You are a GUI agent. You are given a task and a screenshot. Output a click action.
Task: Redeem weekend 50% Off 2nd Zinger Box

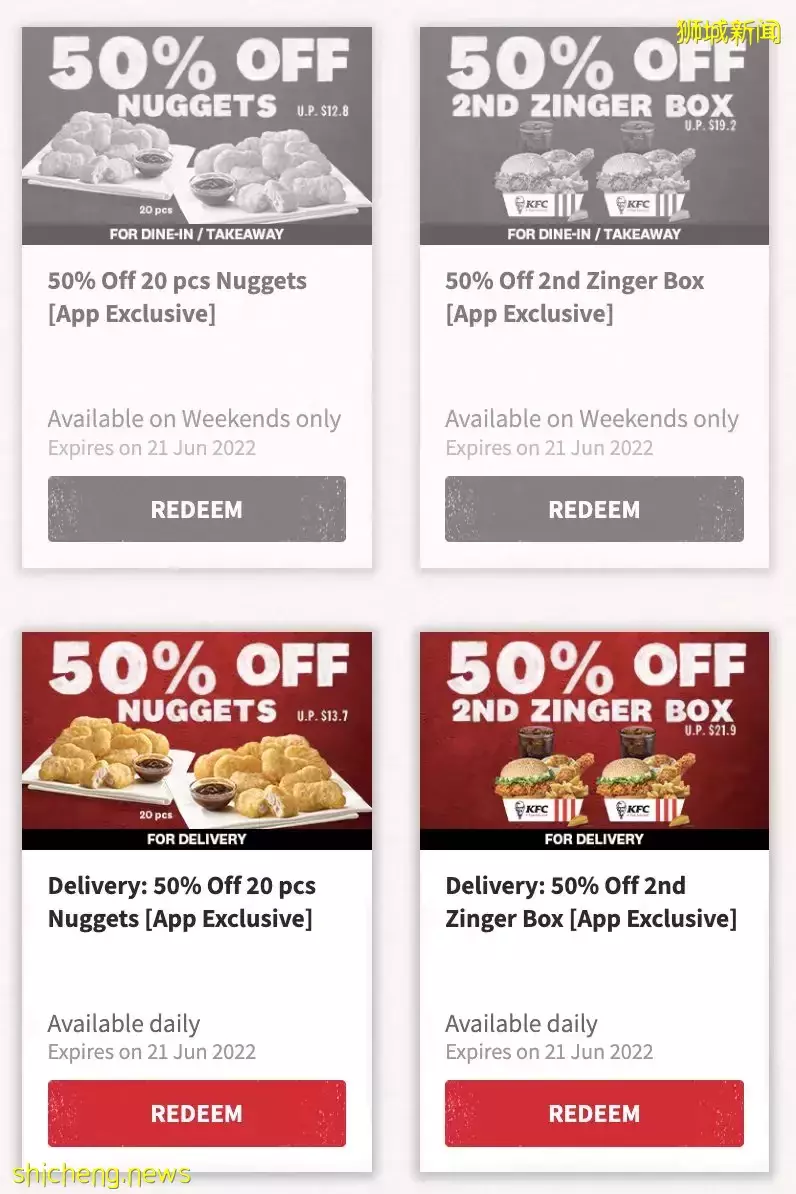click(x=594, y=509)
